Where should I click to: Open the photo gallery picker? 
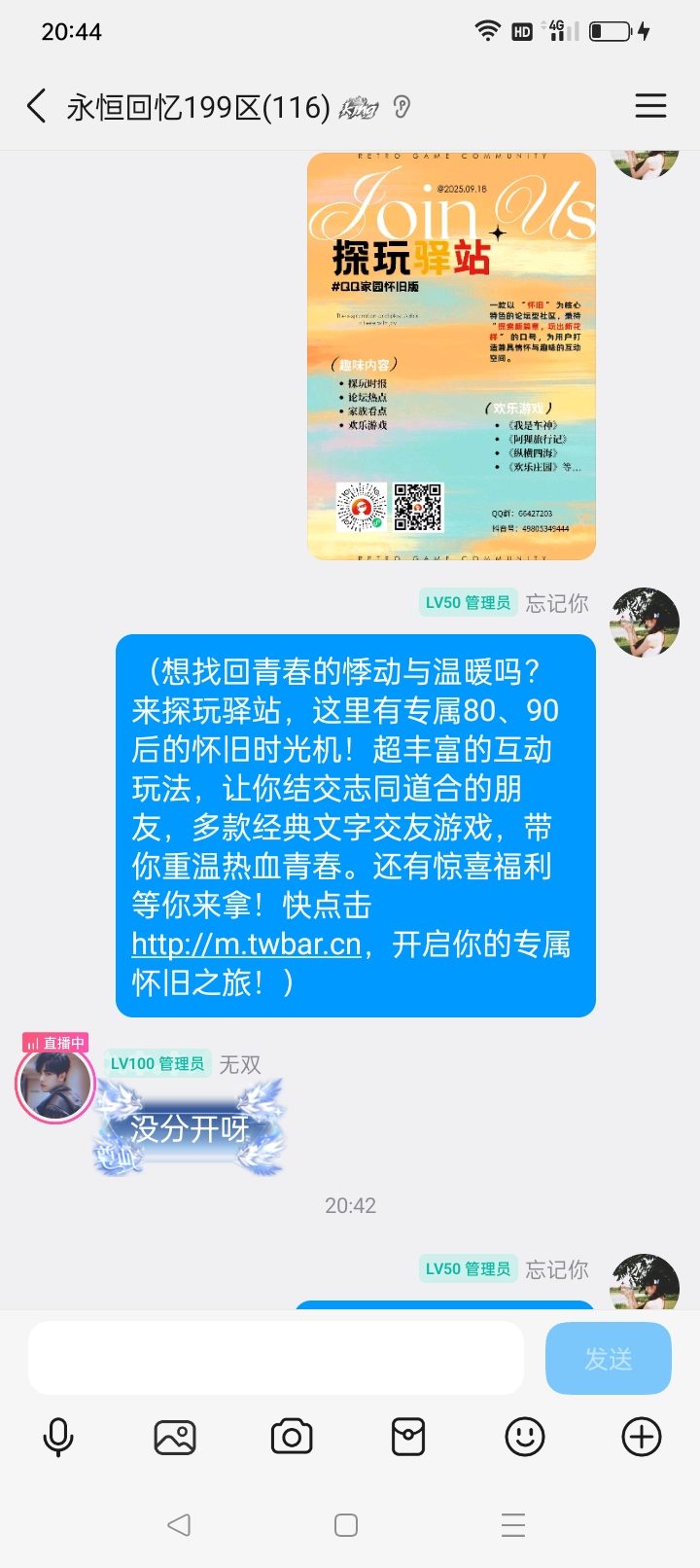tap(175, 1437)
